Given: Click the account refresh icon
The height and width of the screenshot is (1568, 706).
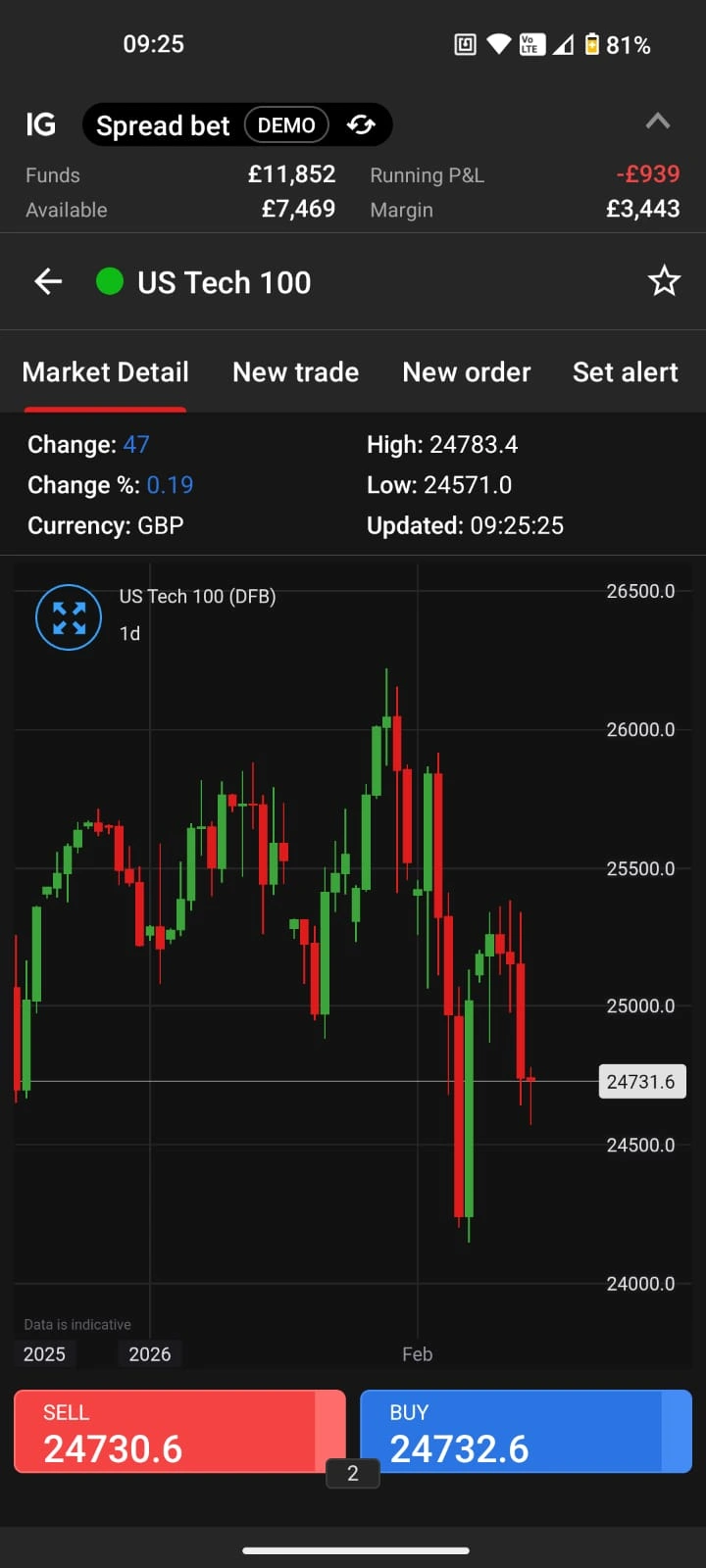Looking at the screenshot, I should point(361,124).
